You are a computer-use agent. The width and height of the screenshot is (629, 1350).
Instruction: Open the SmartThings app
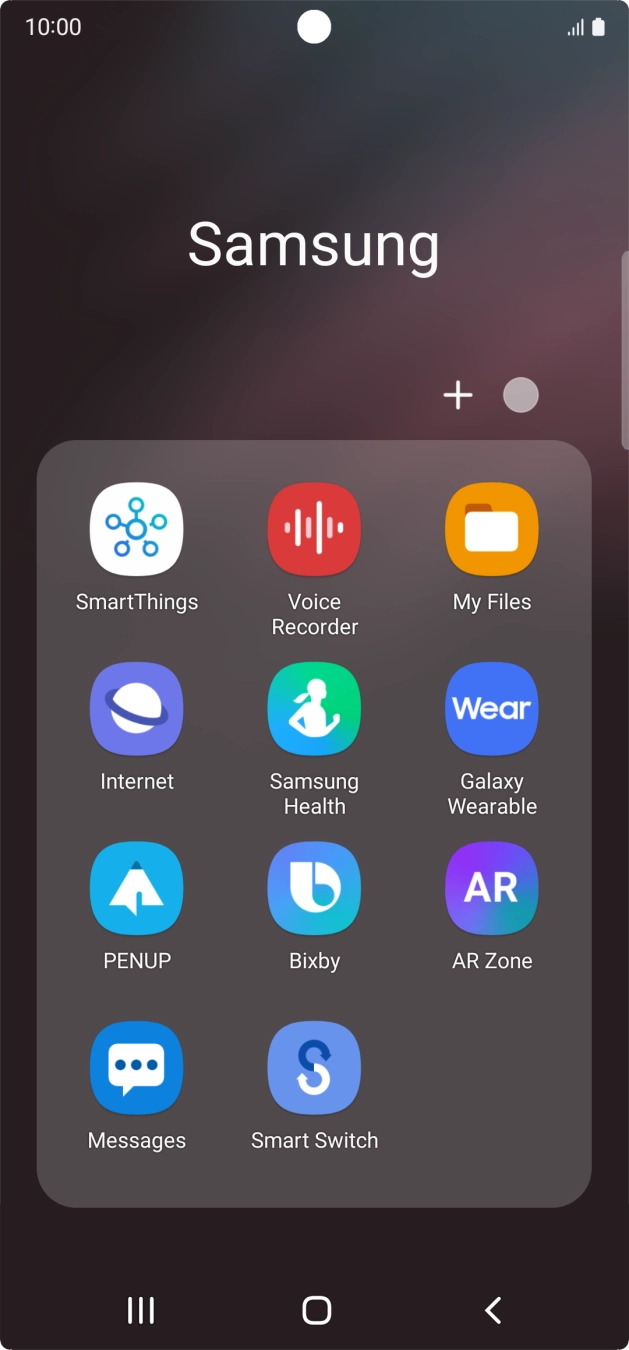coord(137,529)
